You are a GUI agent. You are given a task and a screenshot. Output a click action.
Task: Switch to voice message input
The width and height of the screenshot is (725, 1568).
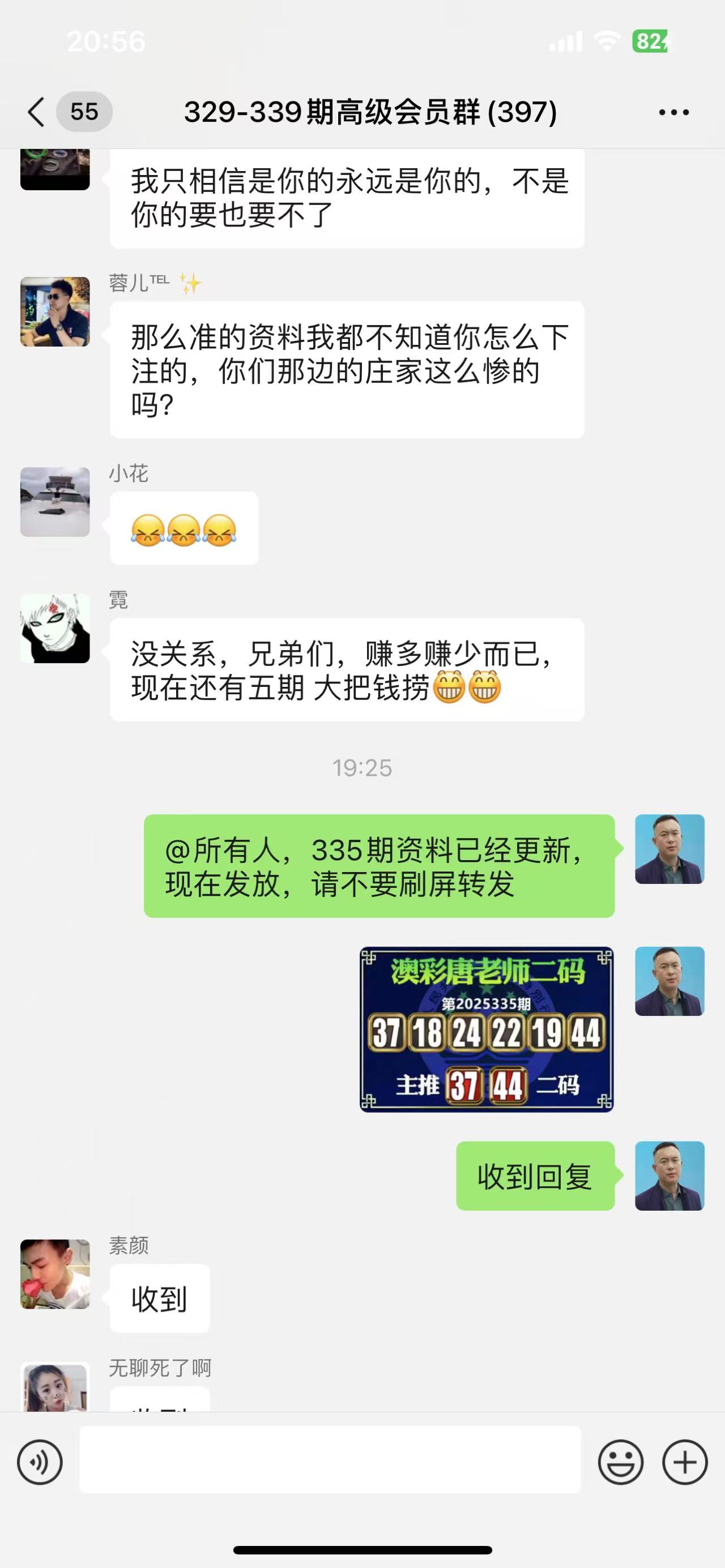click(x=40, y=1462)
